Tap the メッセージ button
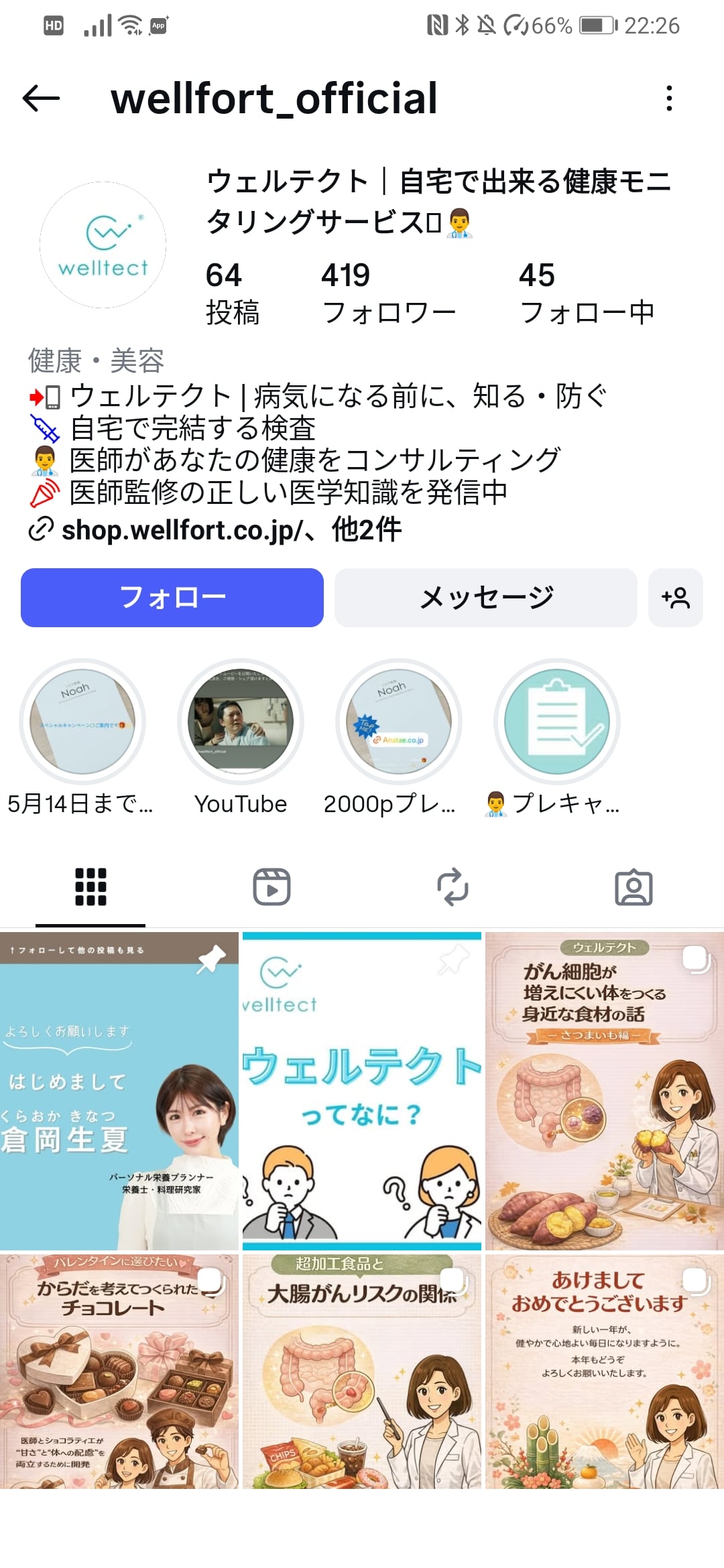The image size is (724, 1568). pyautogui.click(x=485, y=598)
